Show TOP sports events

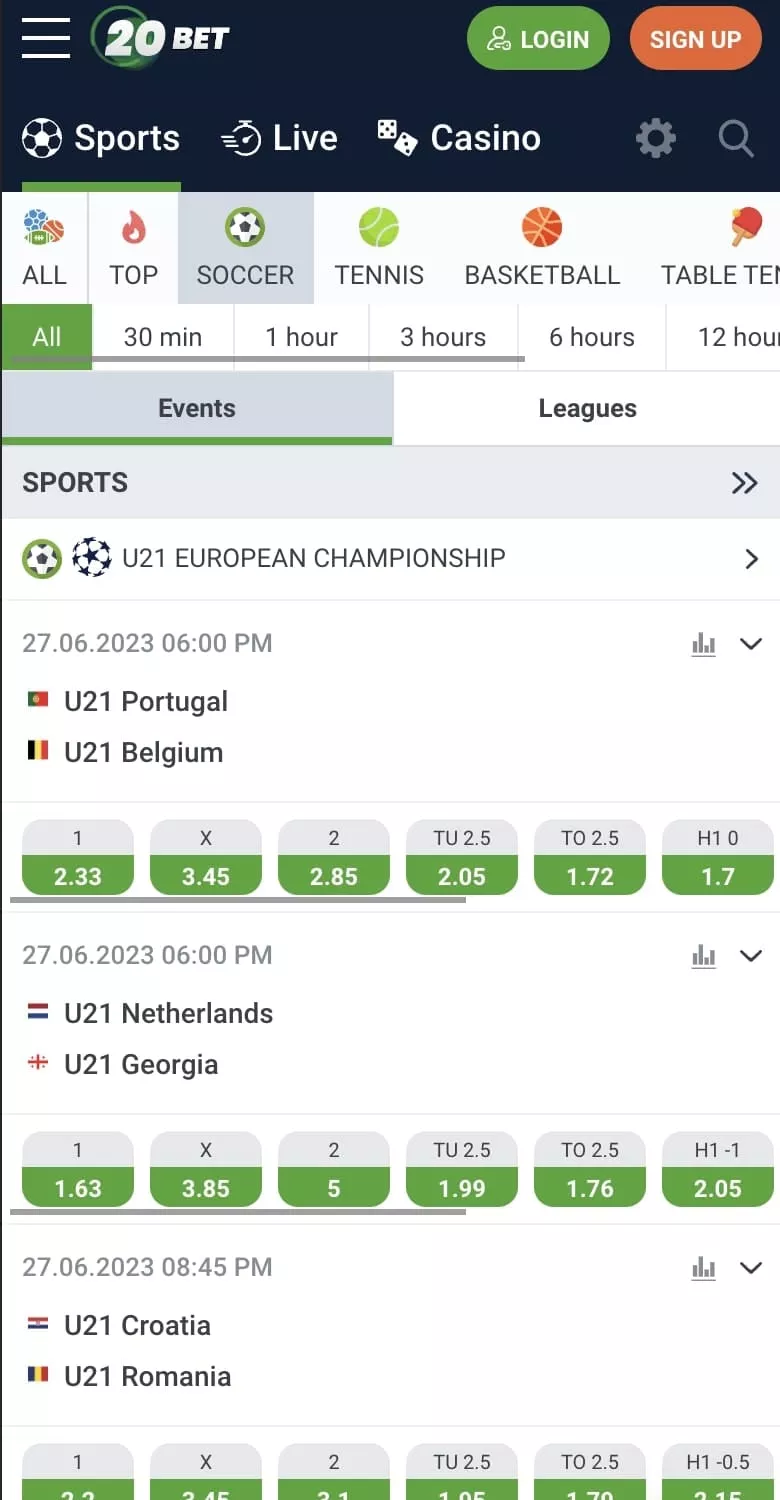(x=133, y=248)
